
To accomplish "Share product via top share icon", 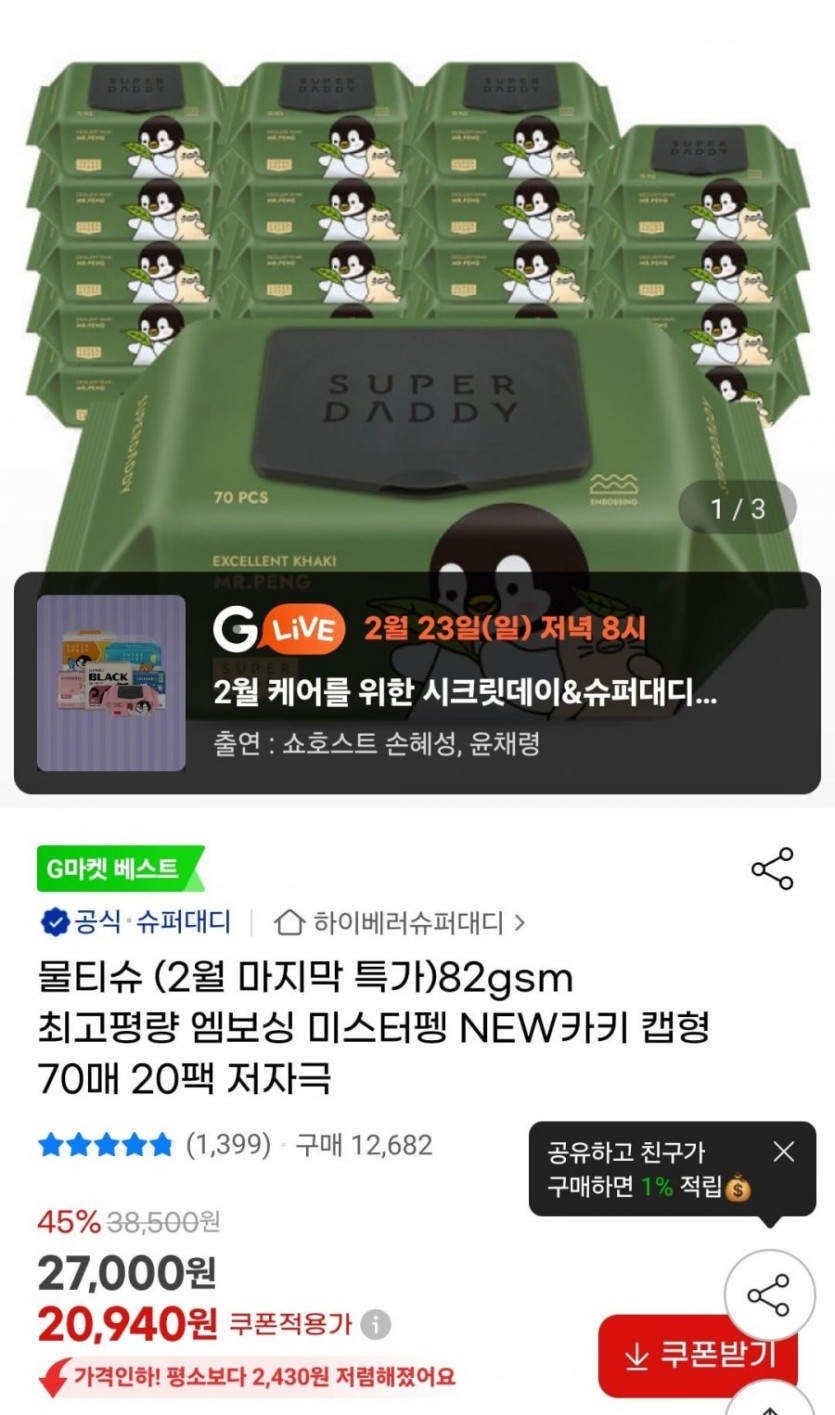I will tap(772, 868).
